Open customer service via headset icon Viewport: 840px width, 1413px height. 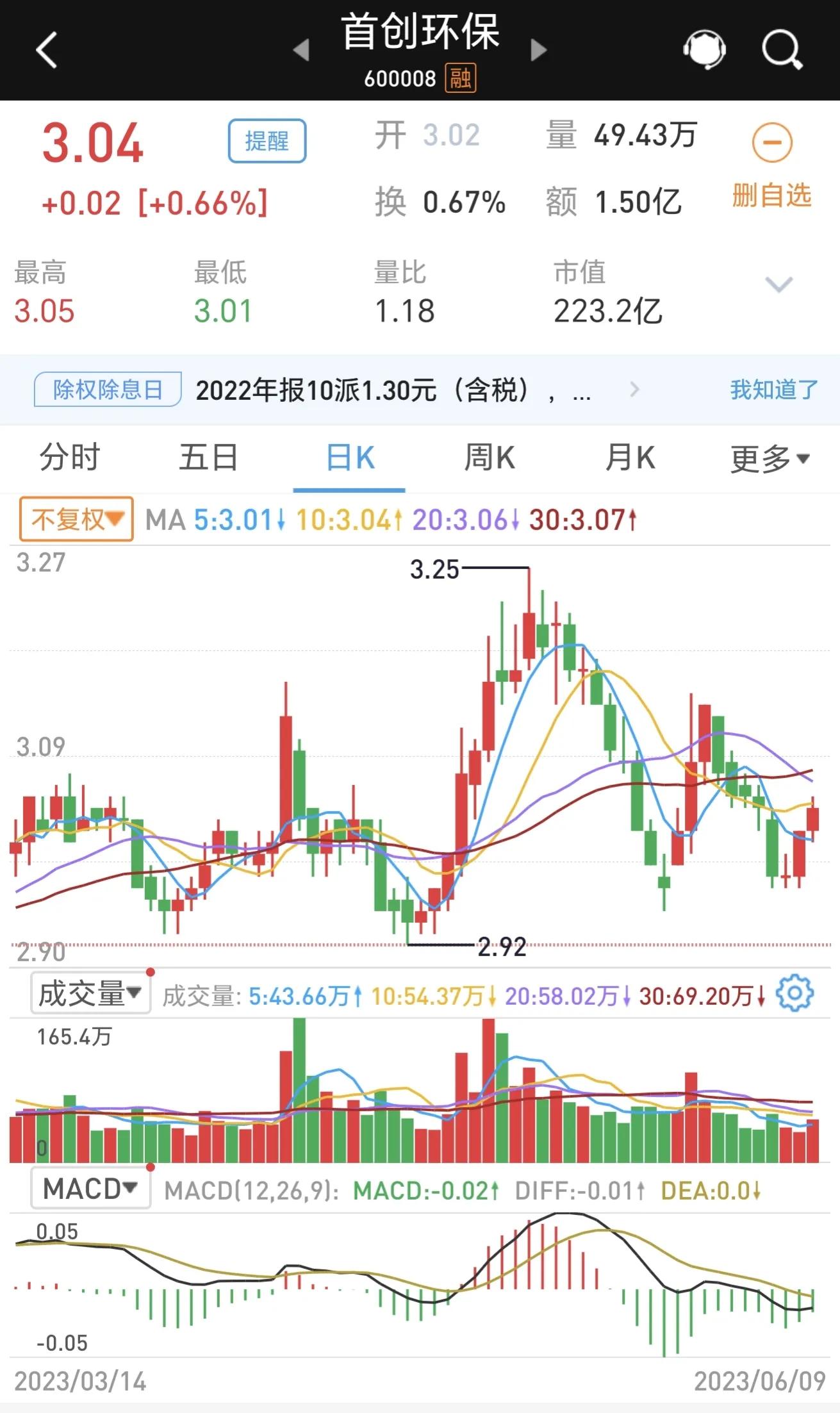(706, 49)
